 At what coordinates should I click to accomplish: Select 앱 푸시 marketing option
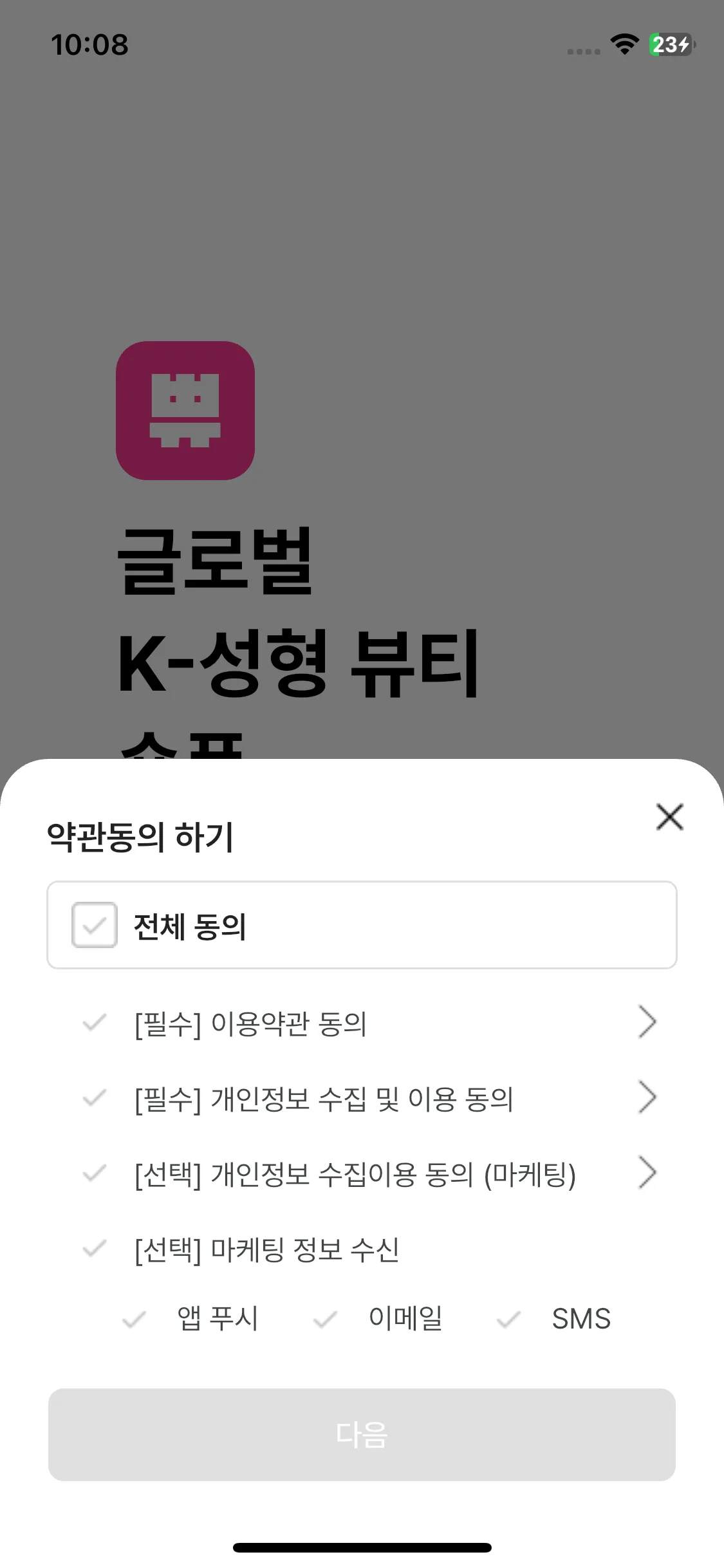pyautogui.click(x=135, y=1320)
